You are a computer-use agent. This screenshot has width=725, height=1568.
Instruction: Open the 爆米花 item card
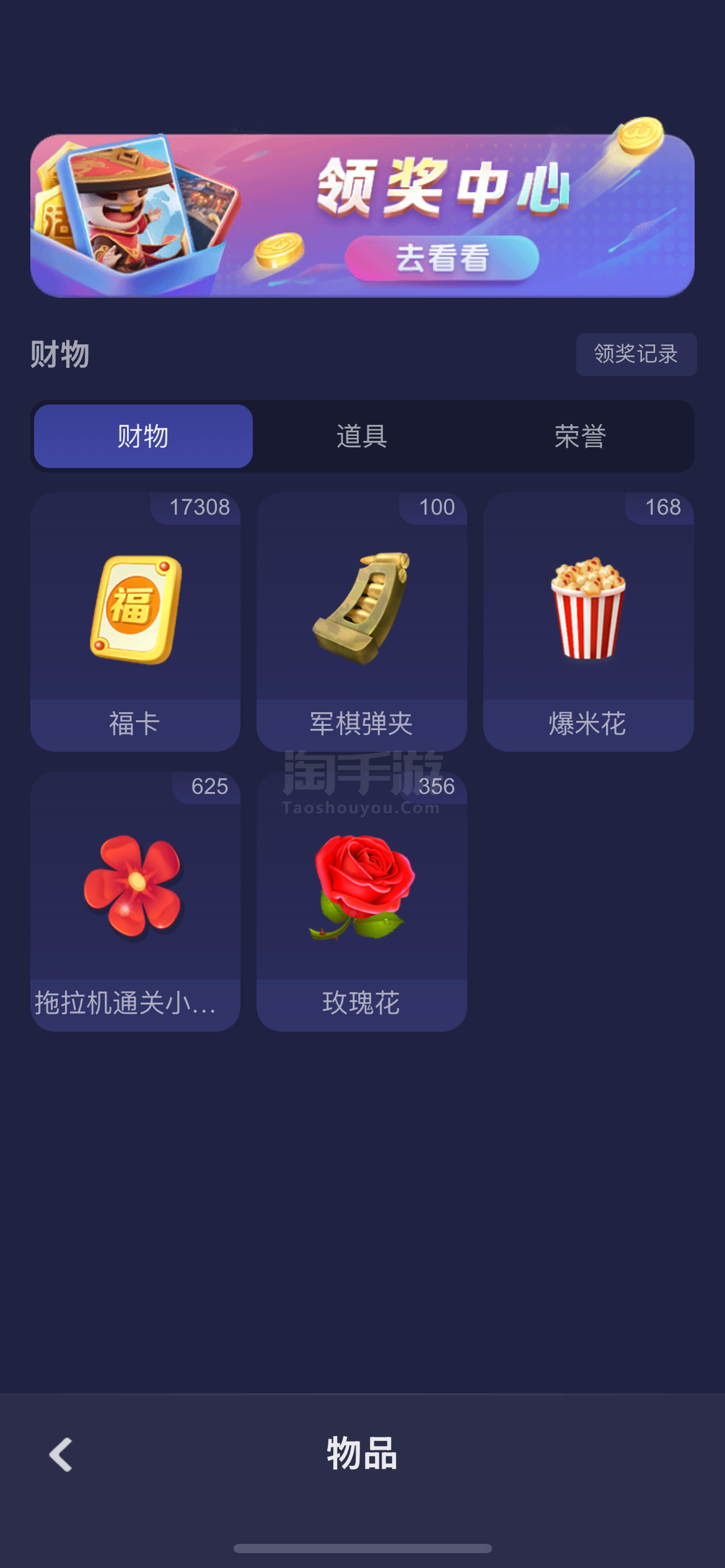[x=589, y=622]
